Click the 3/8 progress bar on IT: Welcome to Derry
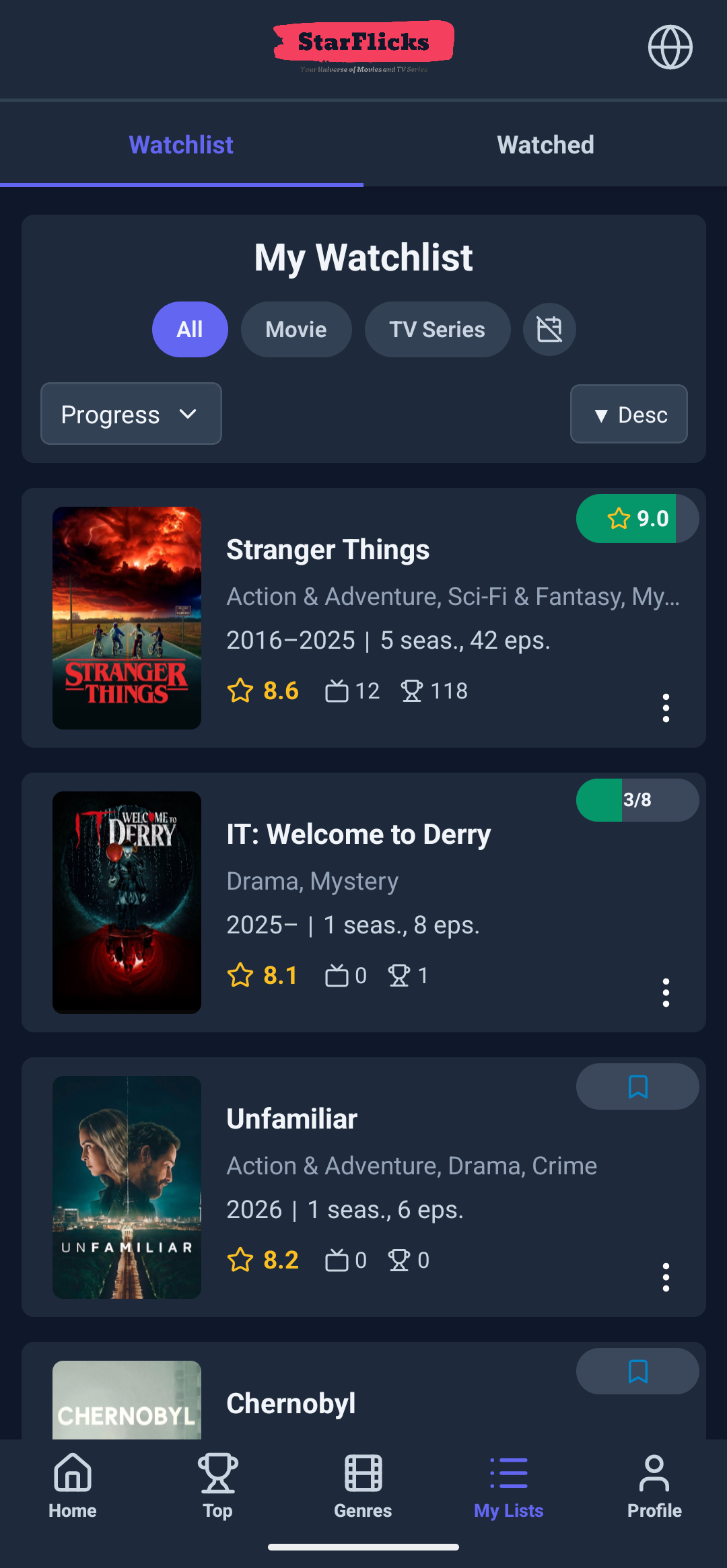 pos(637,799)
